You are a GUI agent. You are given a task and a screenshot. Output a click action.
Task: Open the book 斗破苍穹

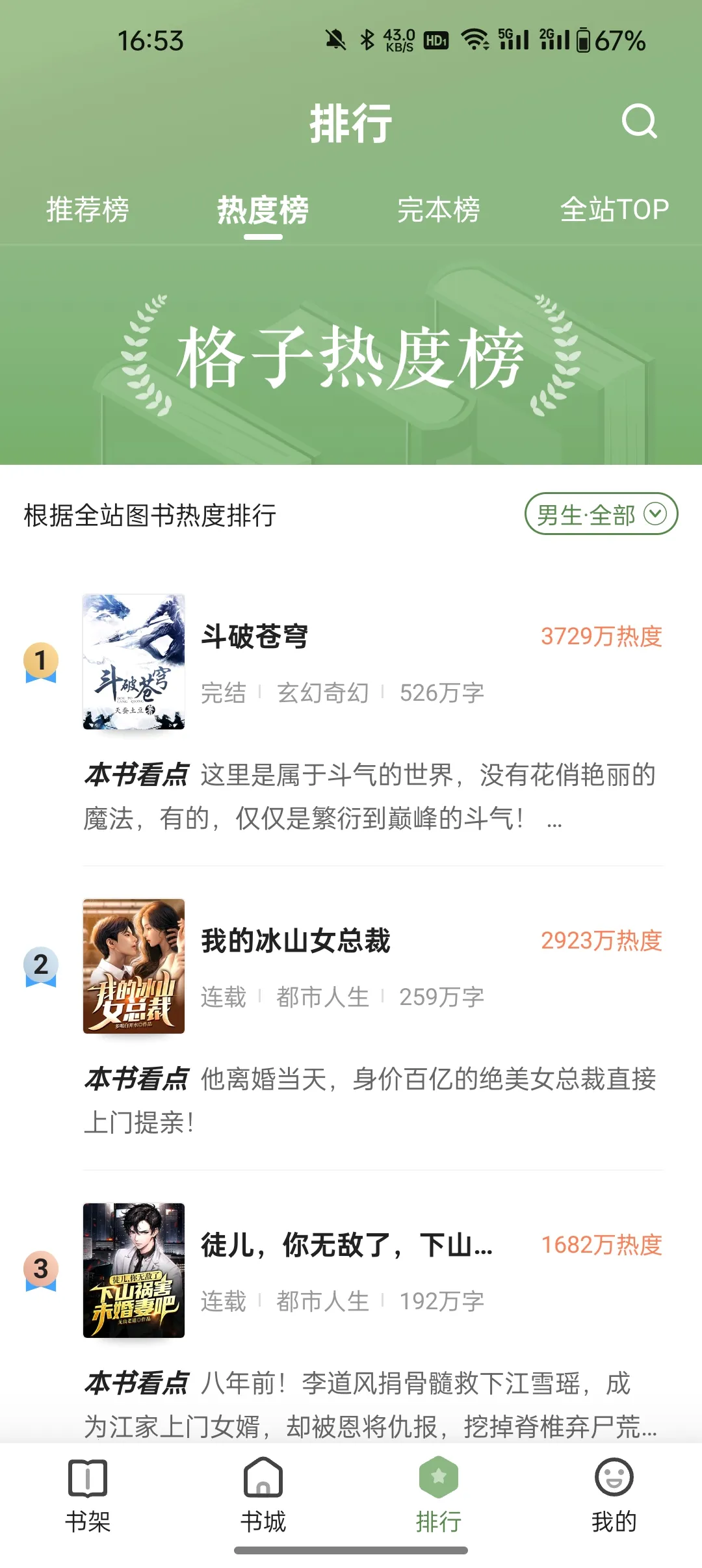(x=254, y=636)
